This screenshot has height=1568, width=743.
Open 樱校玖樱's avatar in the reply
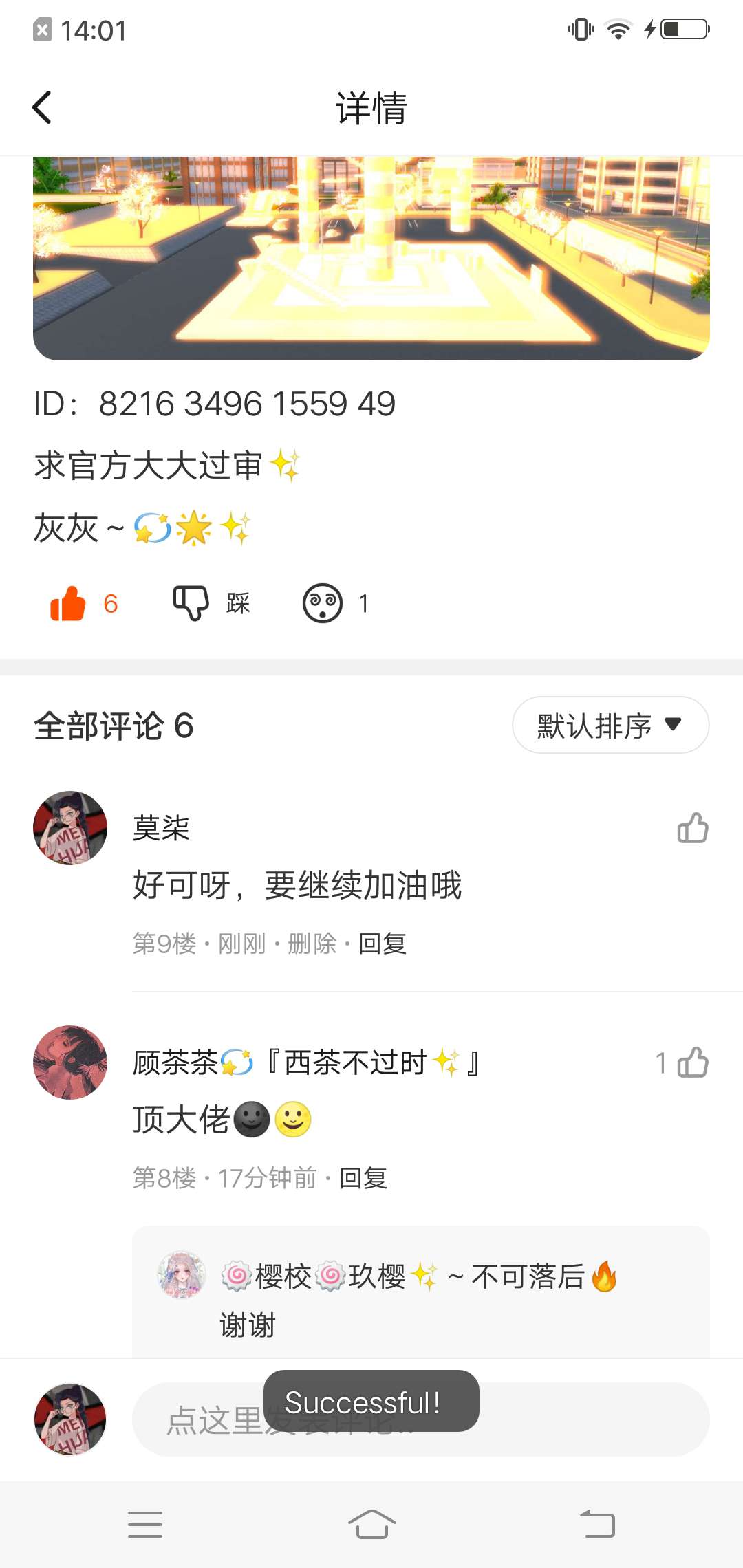[x=182, y=1275]
